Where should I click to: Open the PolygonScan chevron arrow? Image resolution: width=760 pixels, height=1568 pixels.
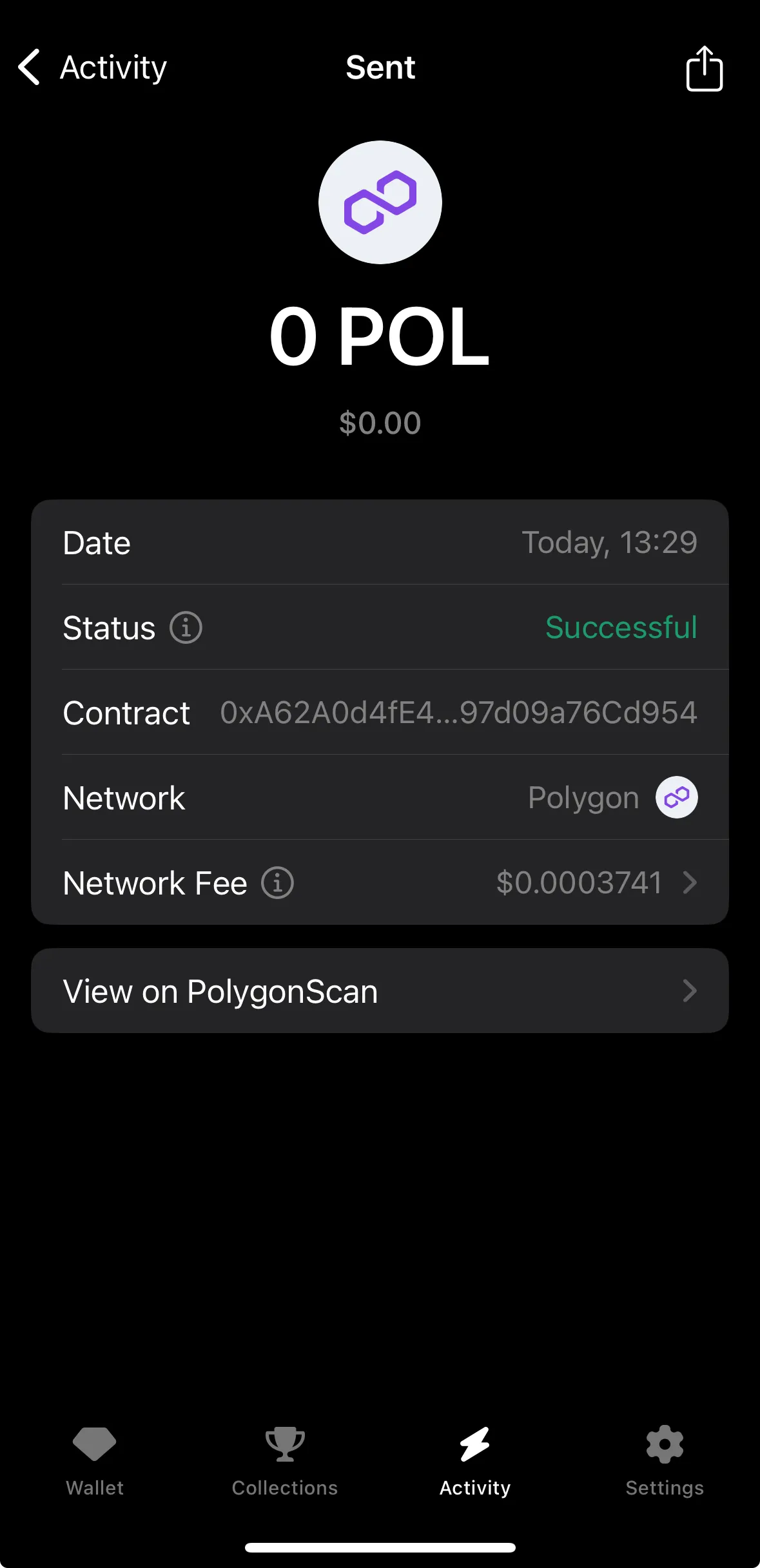[x=690, y=991]
